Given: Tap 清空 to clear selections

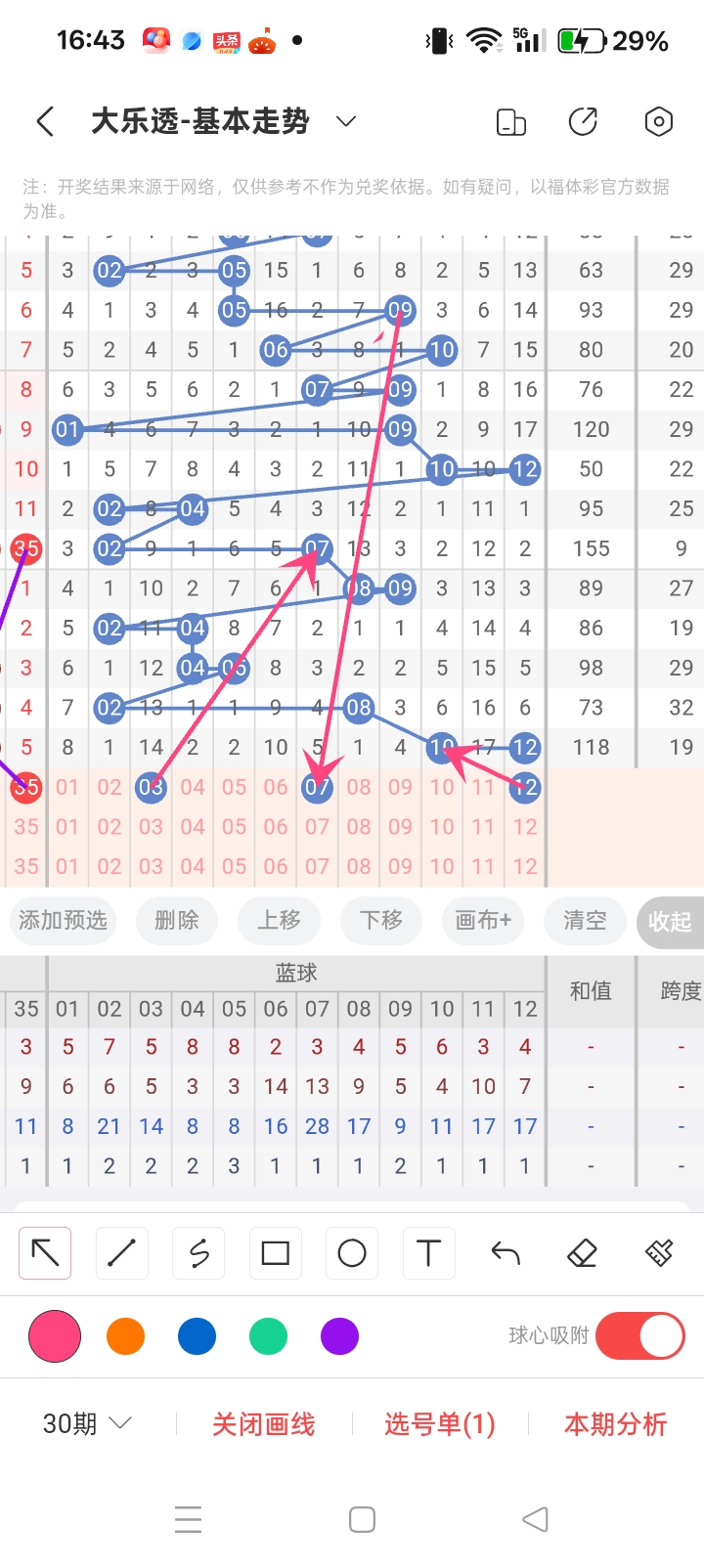Looking at the screenshot, I should click(x=585, y=920).
